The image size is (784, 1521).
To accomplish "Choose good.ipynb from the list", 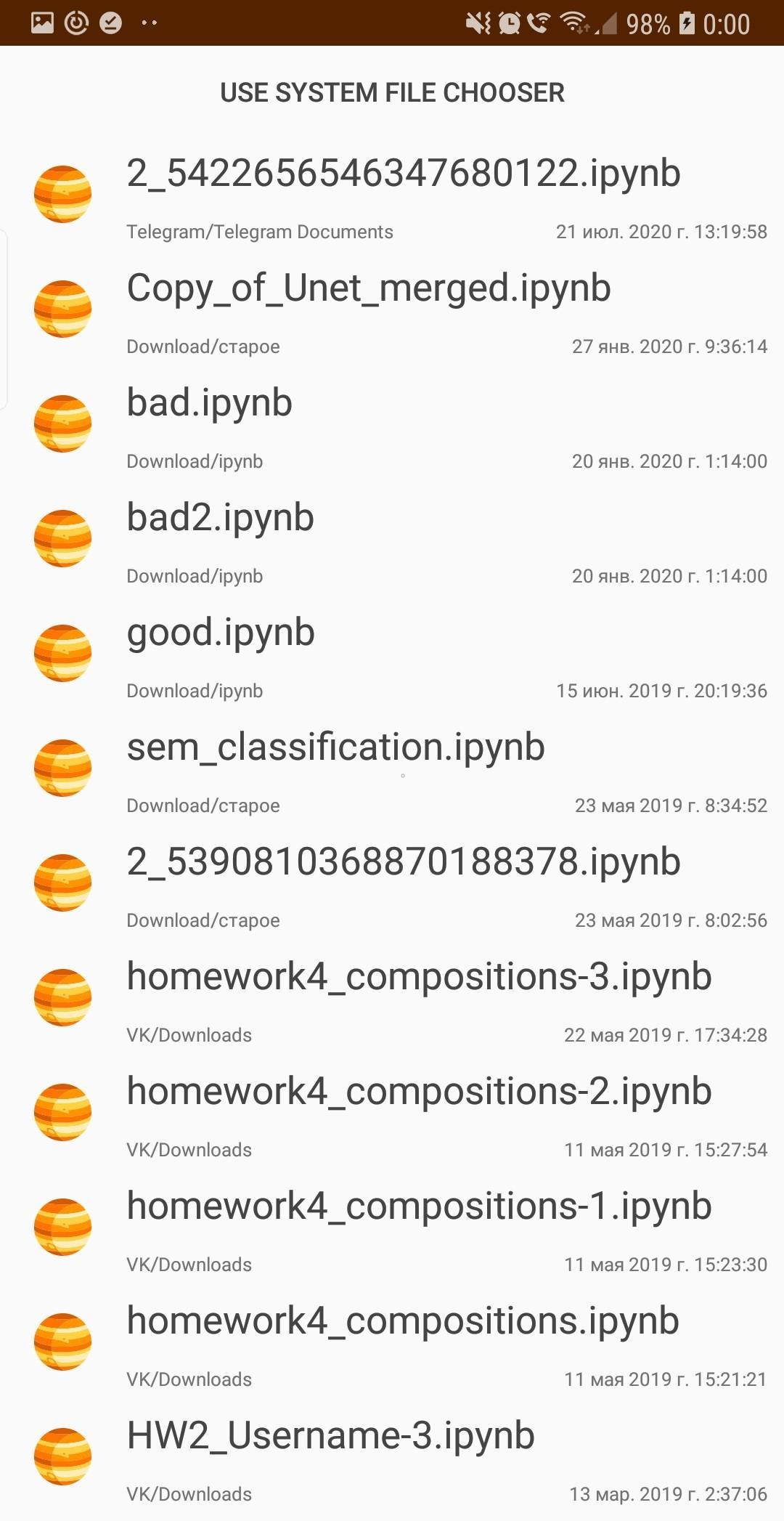I will (392, 654).
